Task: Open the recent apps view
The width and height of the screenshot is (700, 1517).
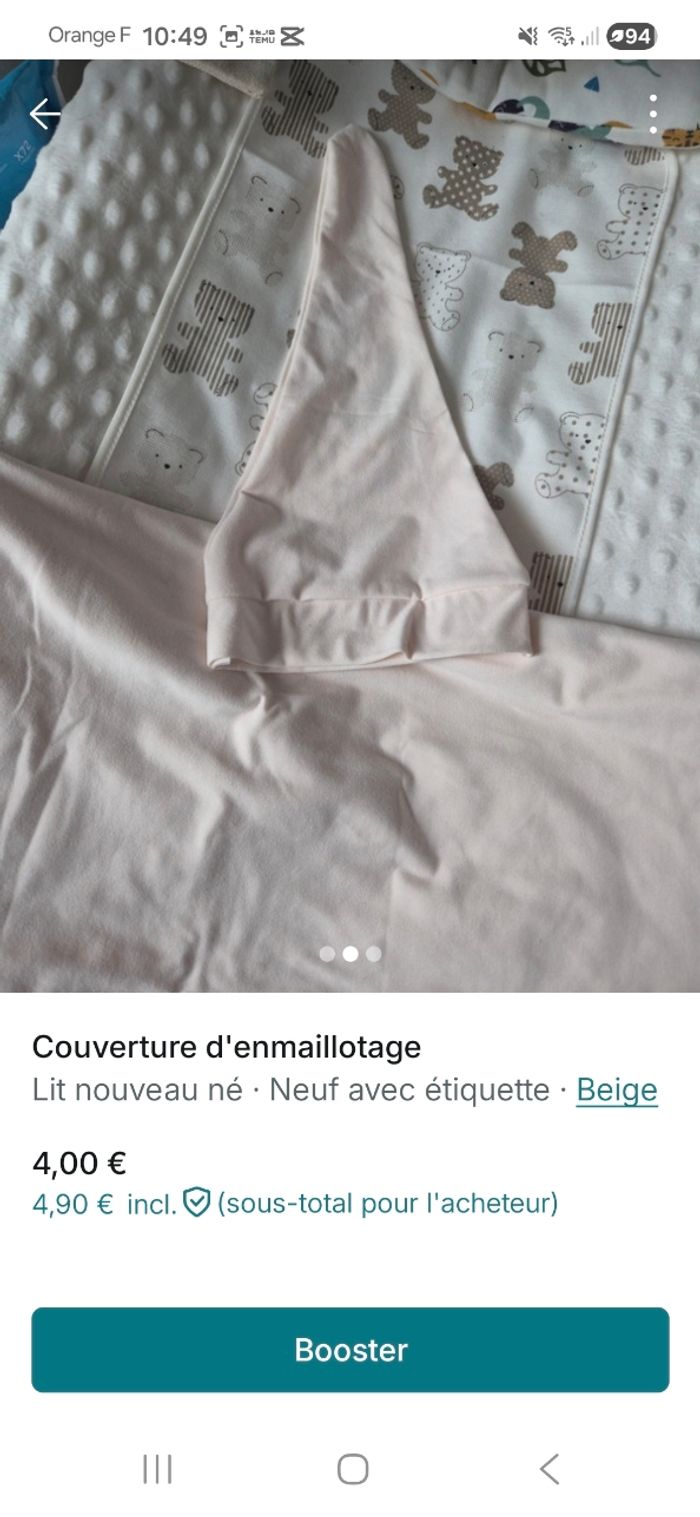Action: (x=157, y=1469)
